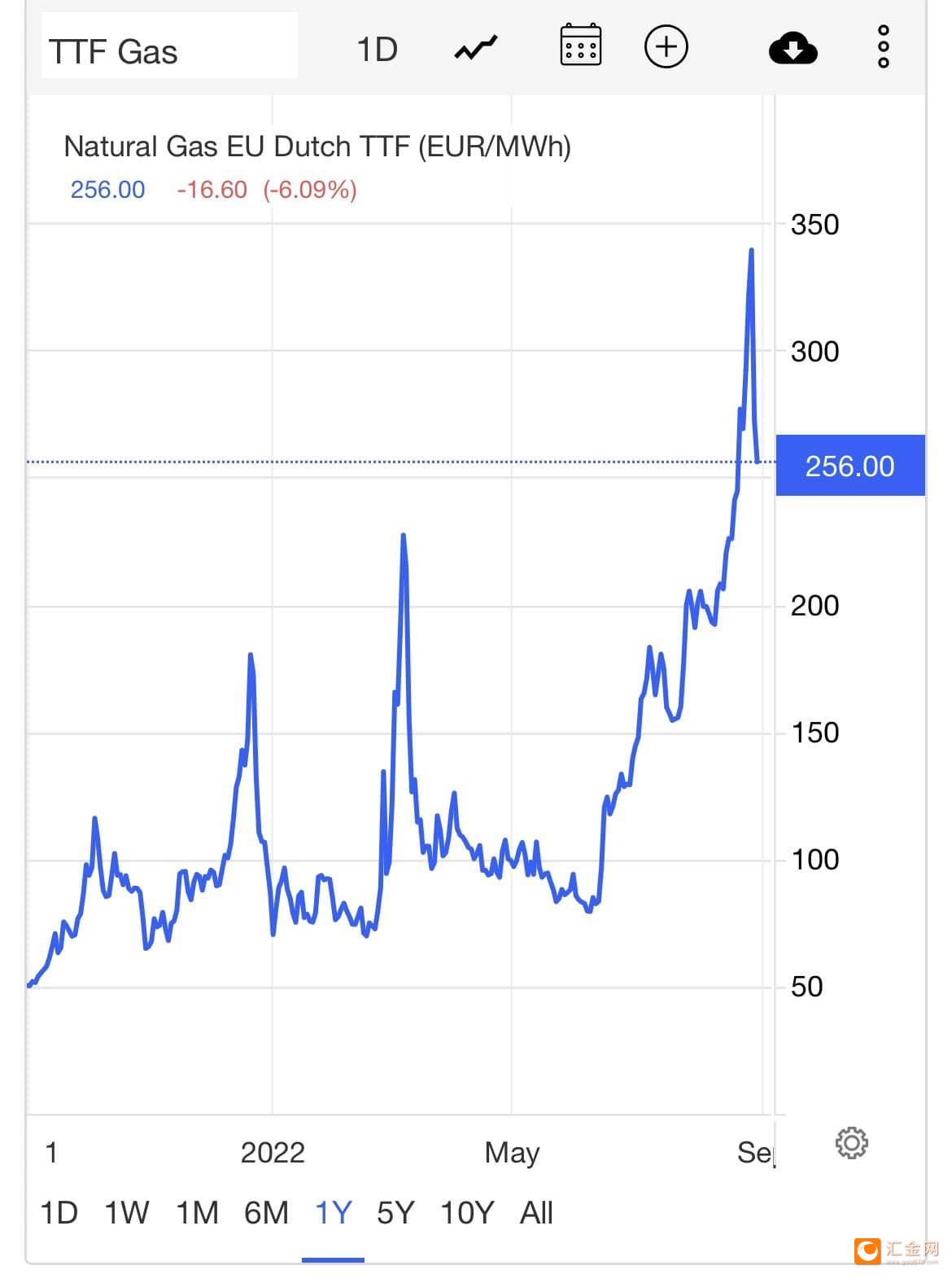
Task: Change the chart line type
Action: [x=475, y=48]
